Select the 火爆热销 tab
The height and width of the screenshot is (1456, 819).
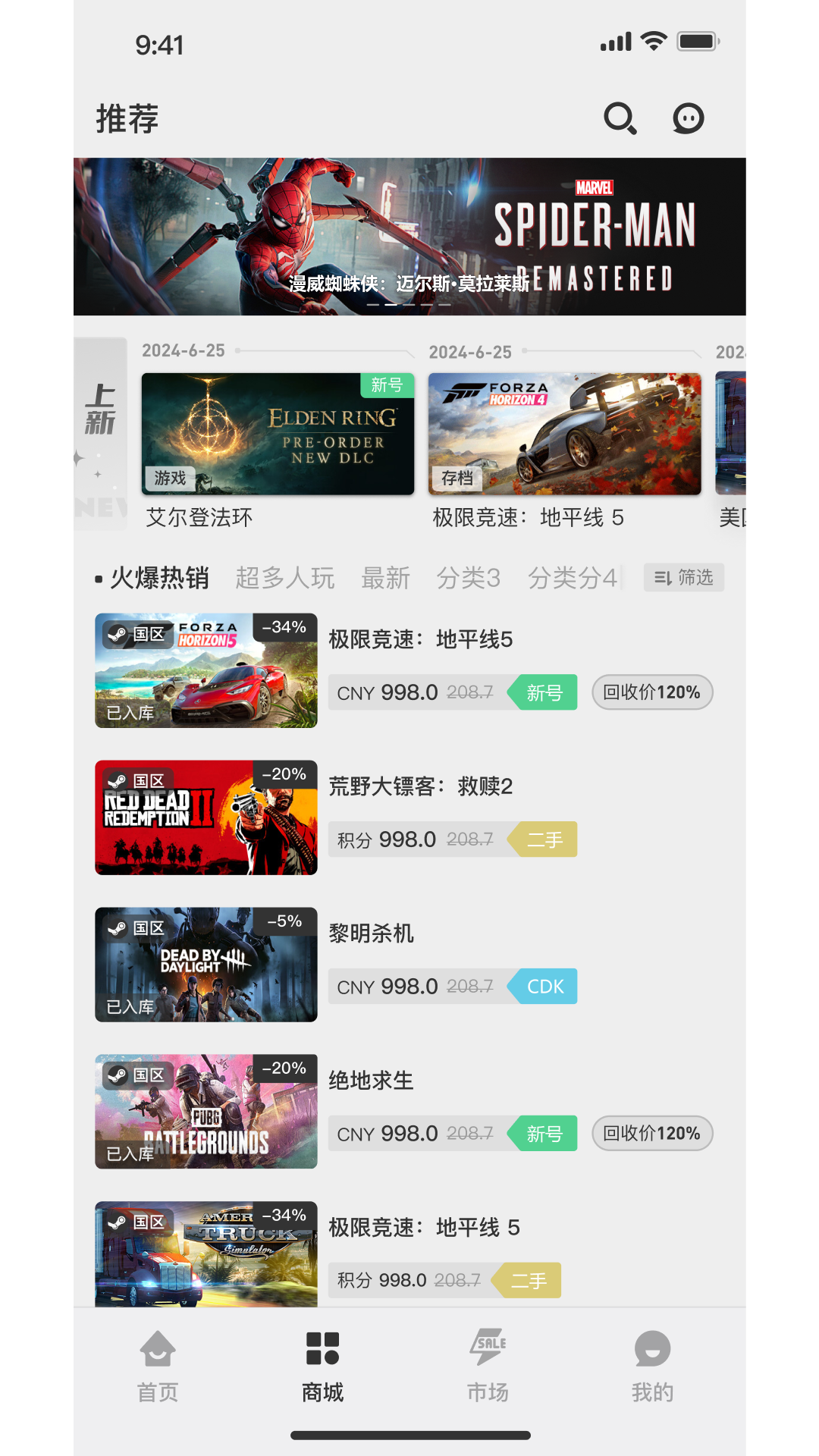[x=160, y=577]
